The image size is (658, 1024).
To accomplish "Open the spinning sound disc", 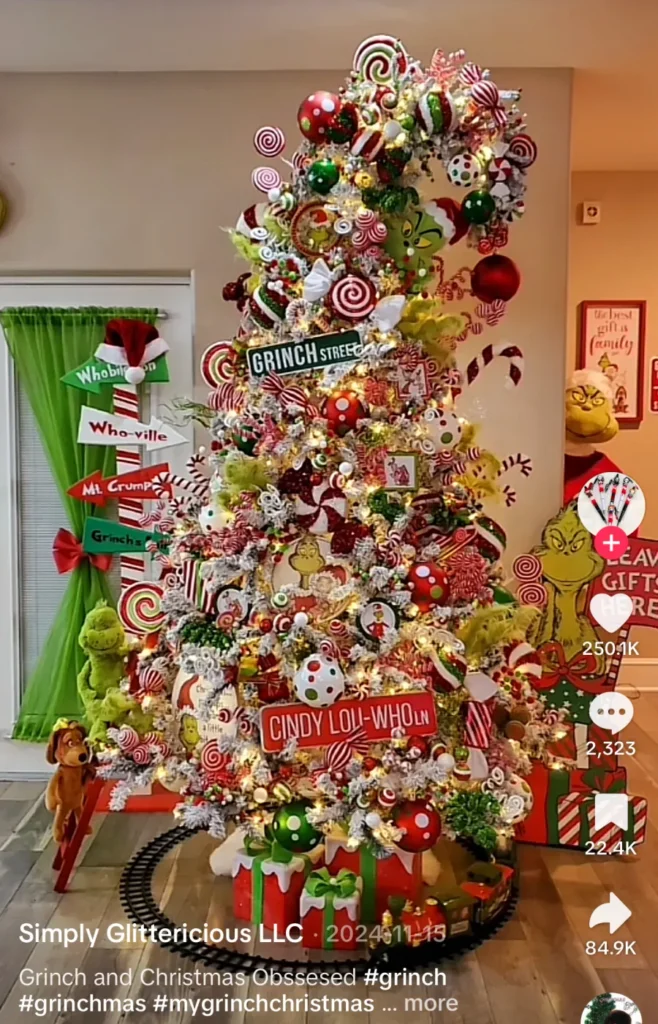I will coord(611,1012).
